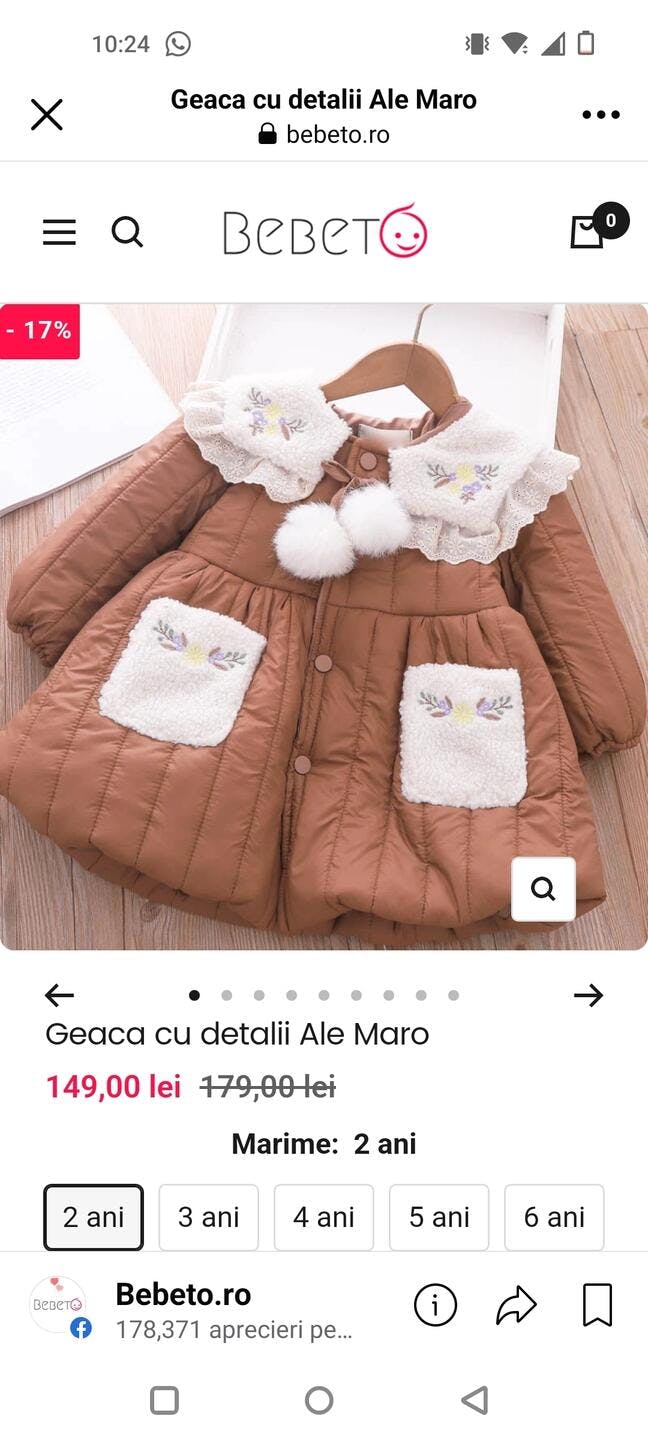Choose the 6 ani size
The width and height of the screenshot is (648, 1440).
(554, 1217)
